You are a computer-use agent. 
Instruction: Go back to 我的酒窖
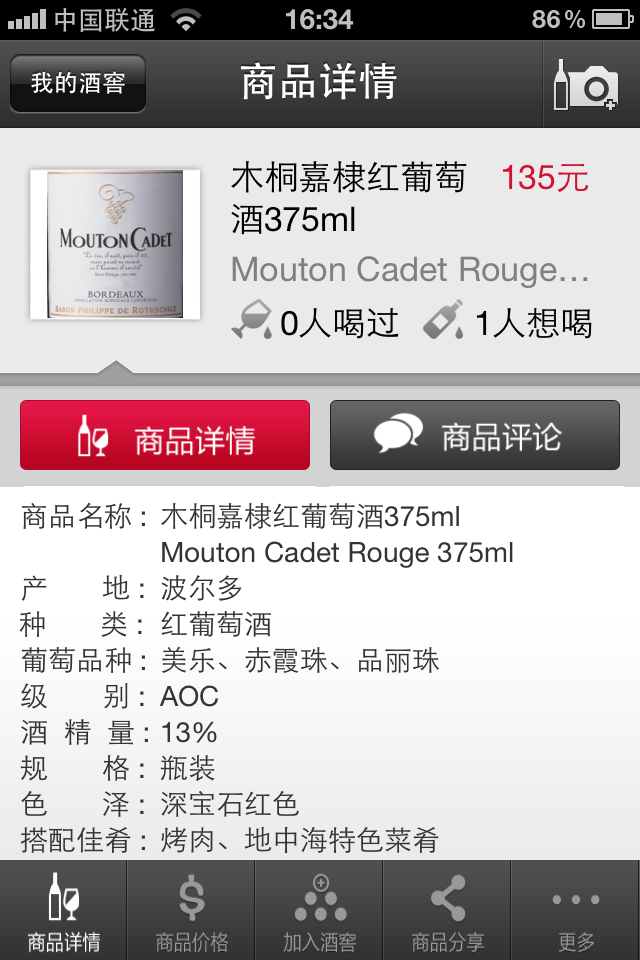tap(78, 83)
